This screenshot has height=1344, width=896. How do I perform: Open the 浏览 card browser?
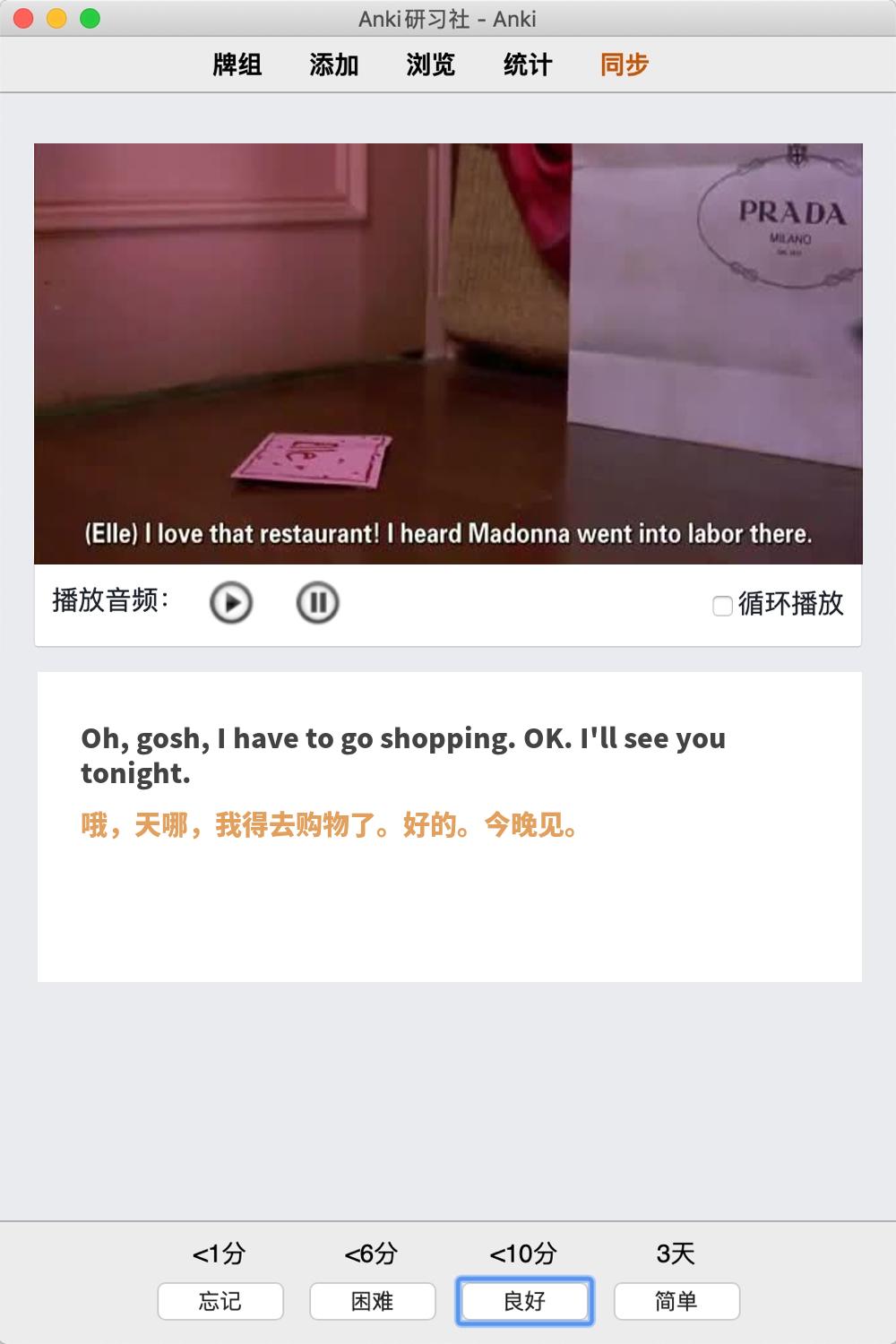coord(431,65)
